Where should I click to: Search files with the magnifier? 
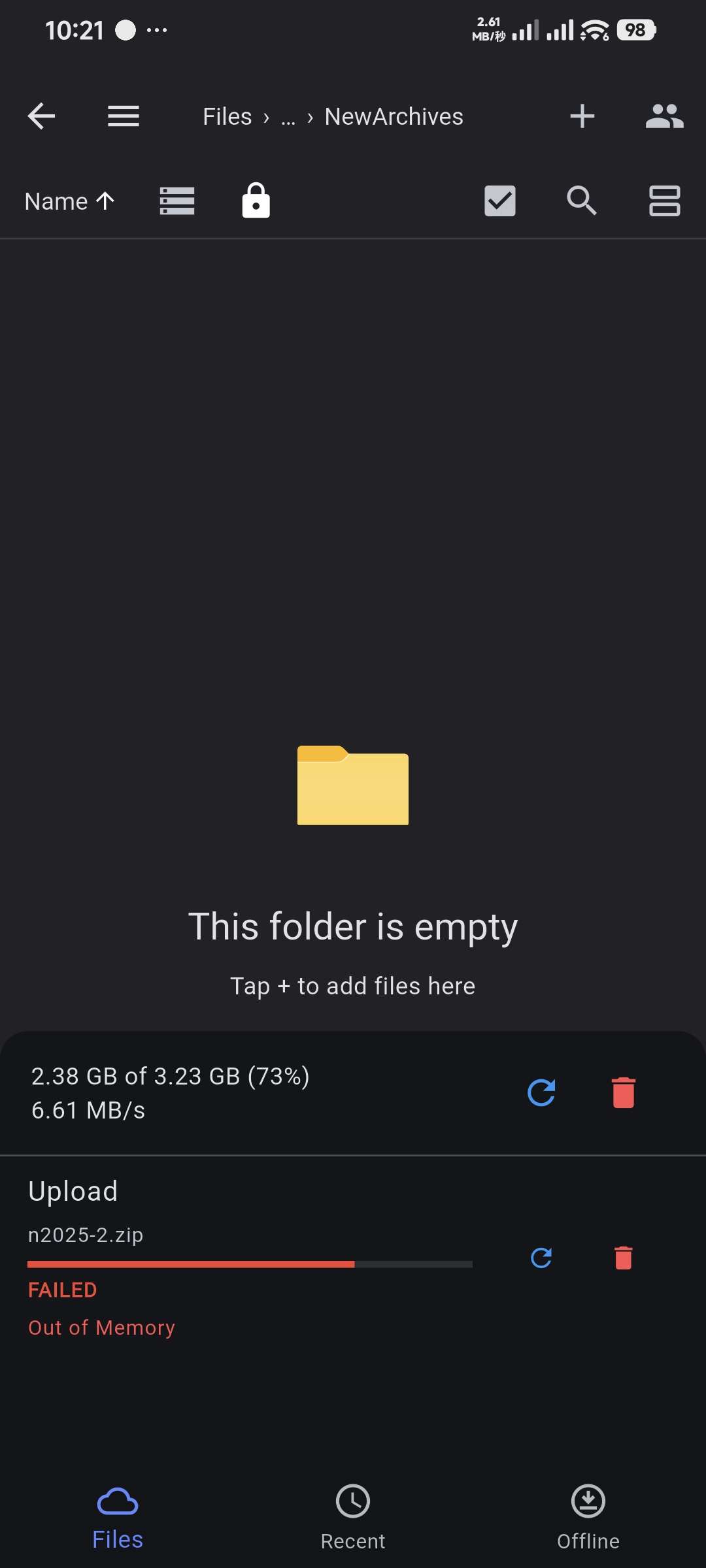coord(581,201)
